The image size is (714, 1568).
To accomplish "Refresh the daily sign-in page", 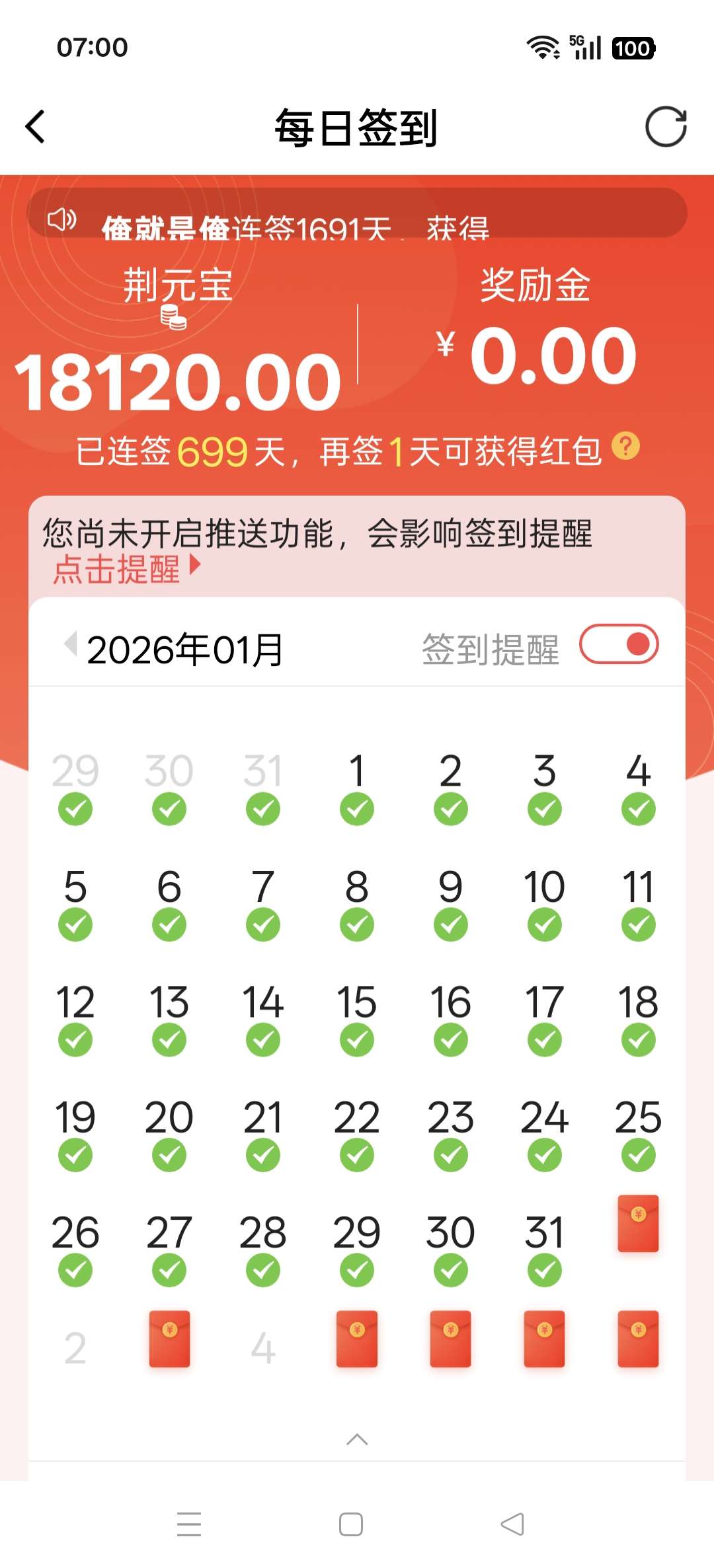I will click(x=666, y=126).
